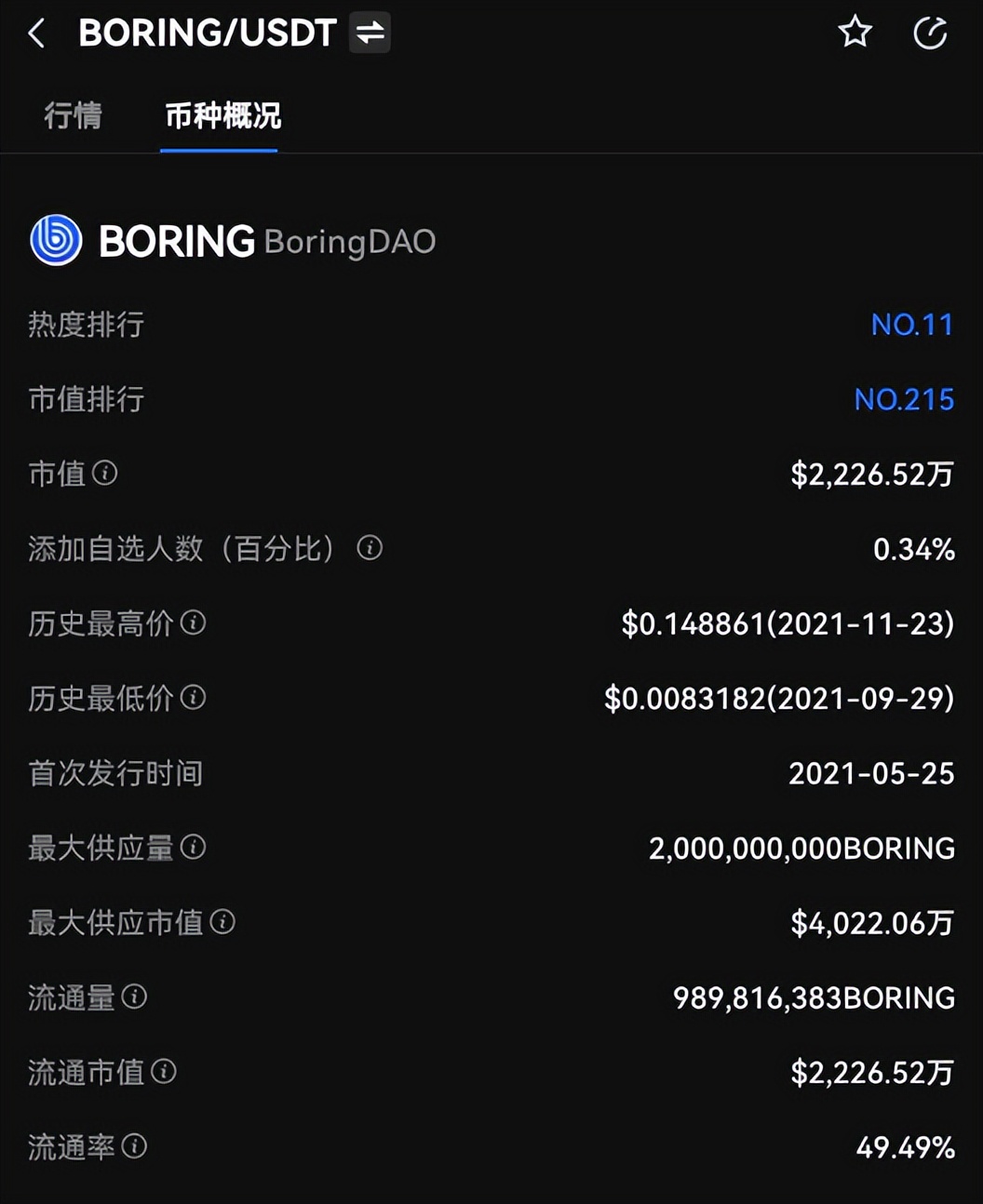Screen dimensions: 983x1204
Task: Tap the trading pair switch icon beside BORING/USDT
Action: [369, 33]
